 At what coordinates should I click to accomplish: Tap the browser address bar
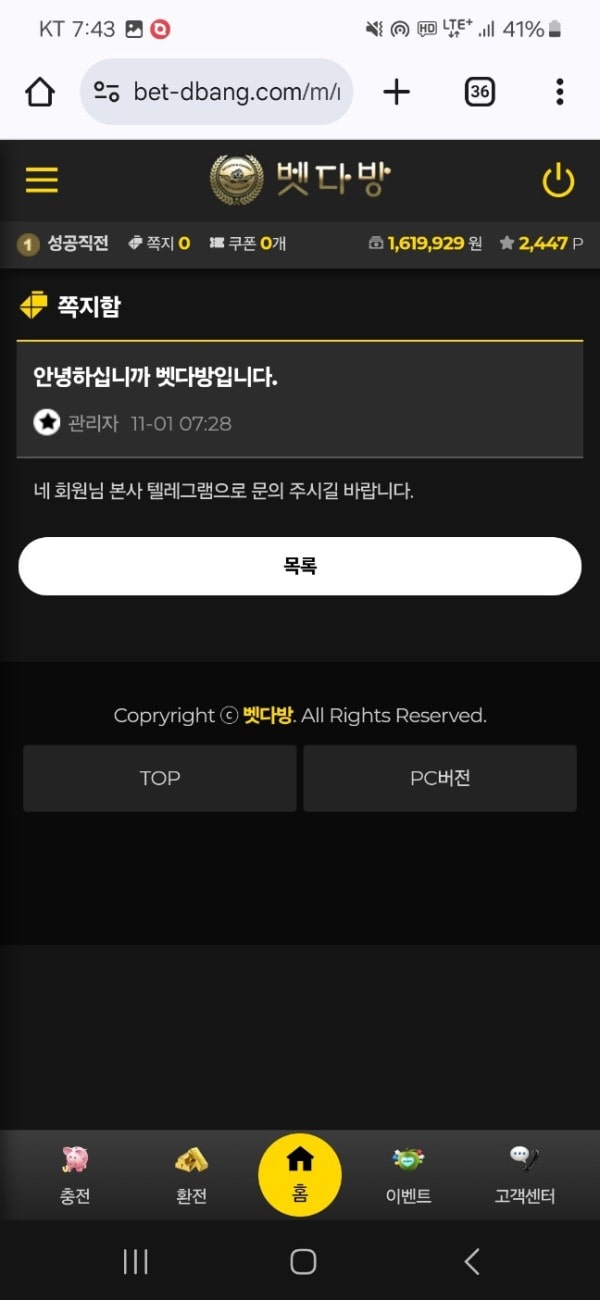coord(216,92)
